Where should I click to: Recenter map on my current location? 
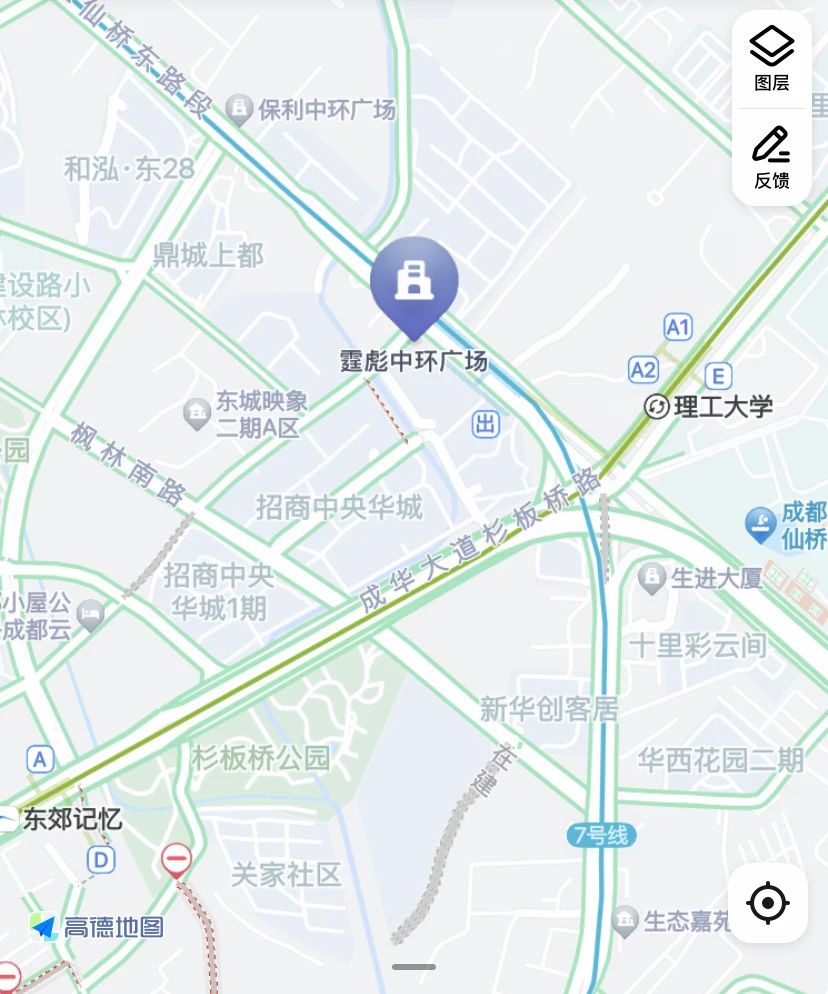[768, 904]
